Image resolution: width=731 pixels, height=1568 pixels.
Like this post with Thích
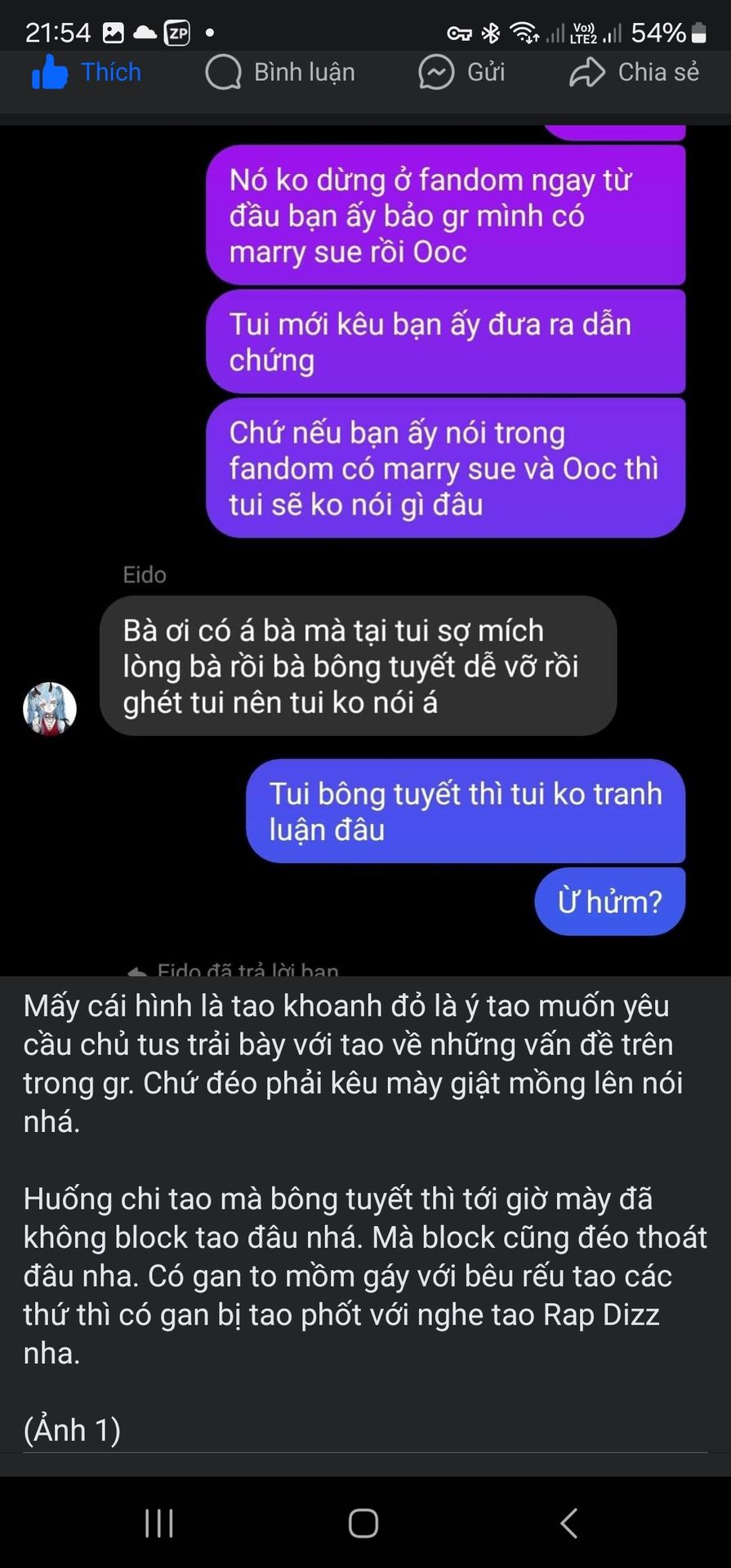click(x=87, y=73)
